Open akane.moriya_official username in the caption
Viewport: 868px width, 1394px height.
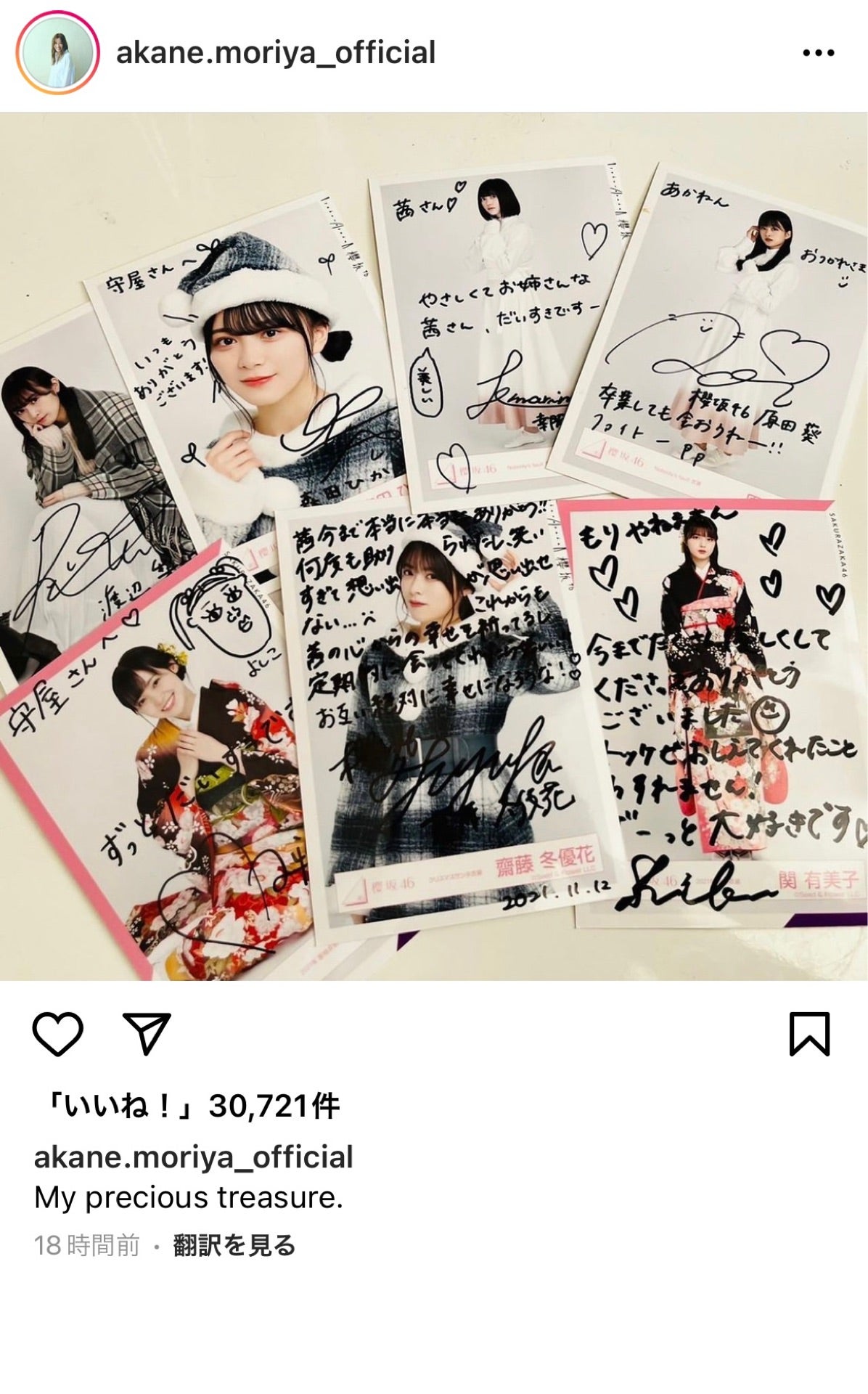(x=194, y=1157)
